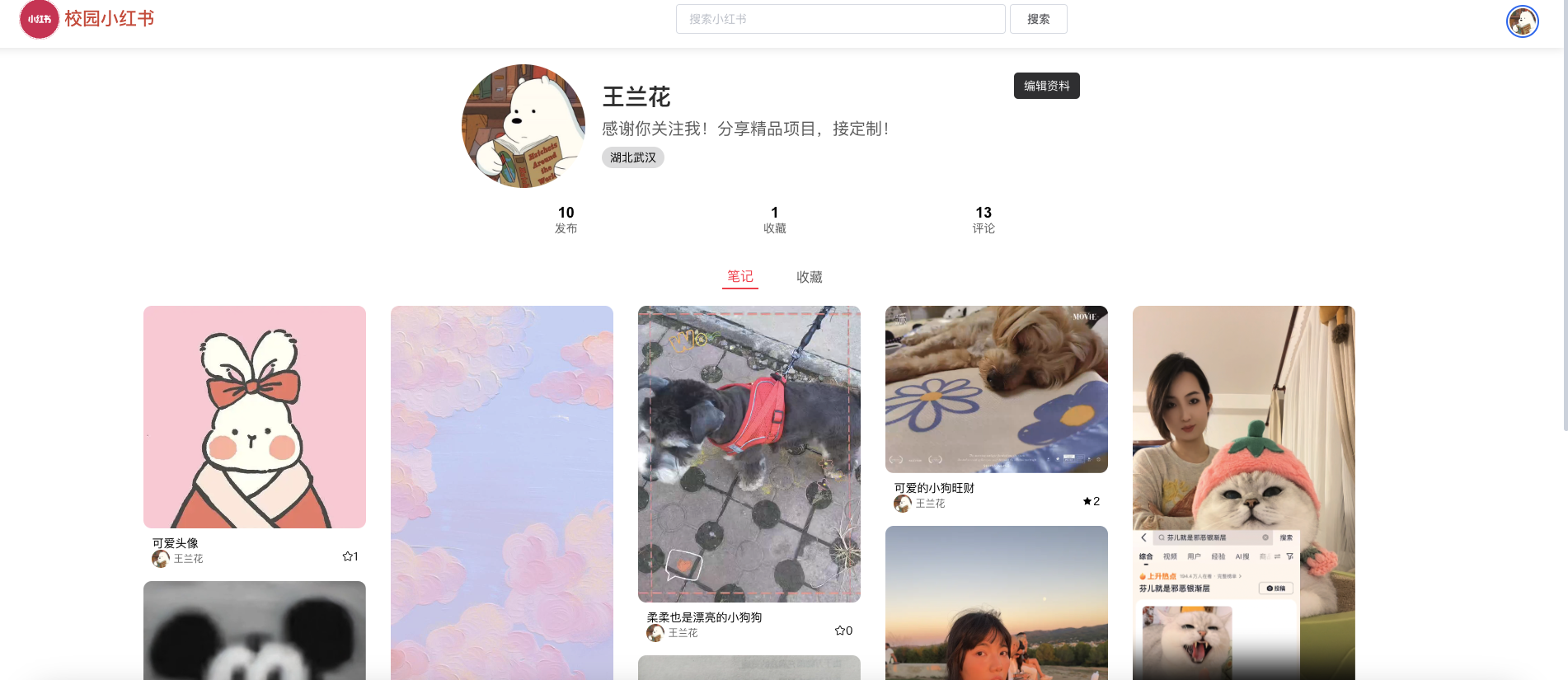The height and width of the screenshot is (680, 1568).
Task: Tap the 编辑资料 button
Action: click(1046, 86)
